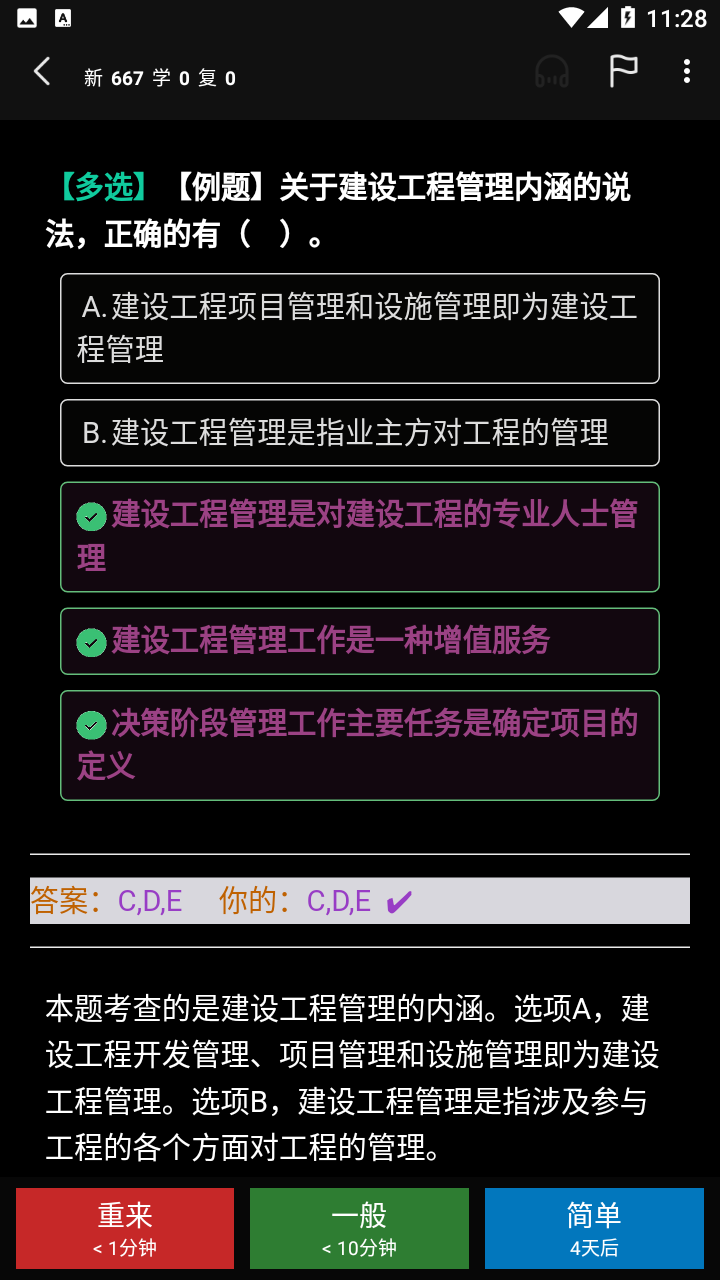Tap the option 专业人士管理
Image resolution: width=720 pixels, height=1280 pixels.
(x=360, y=537)
